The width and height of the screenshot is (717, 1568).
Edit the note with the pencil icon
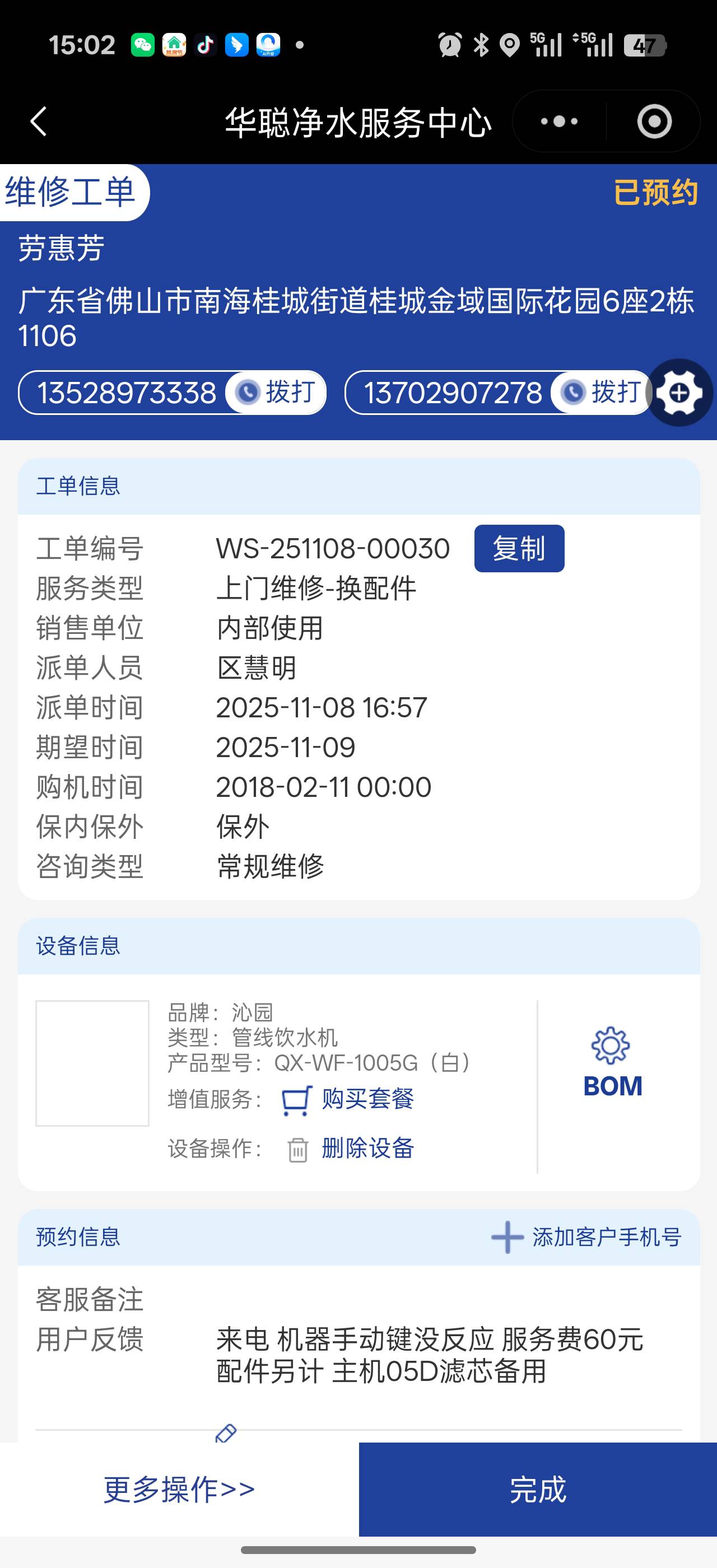point(226,1433)
